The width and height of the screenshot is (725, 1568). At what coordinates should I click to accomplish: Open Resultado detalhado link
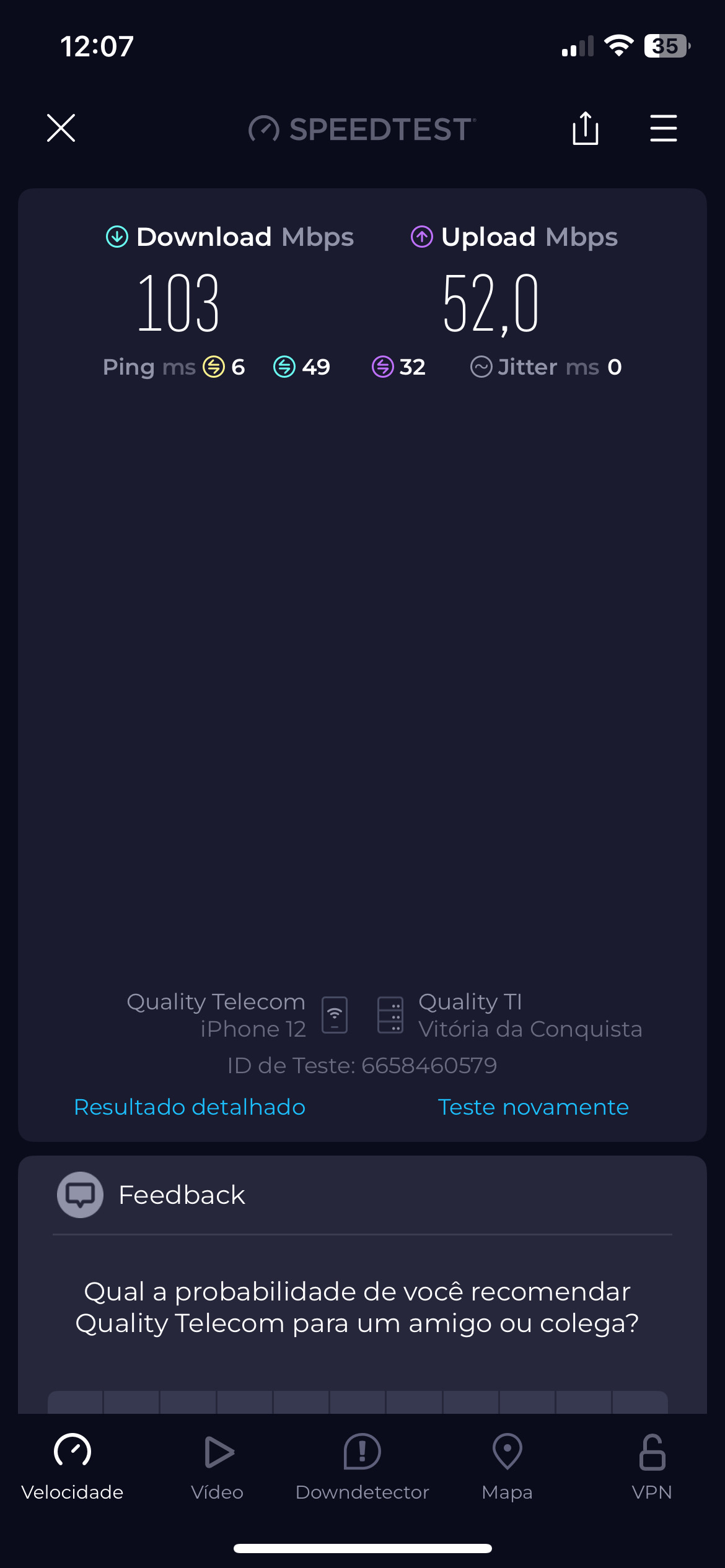click(x=190, y=1107)
